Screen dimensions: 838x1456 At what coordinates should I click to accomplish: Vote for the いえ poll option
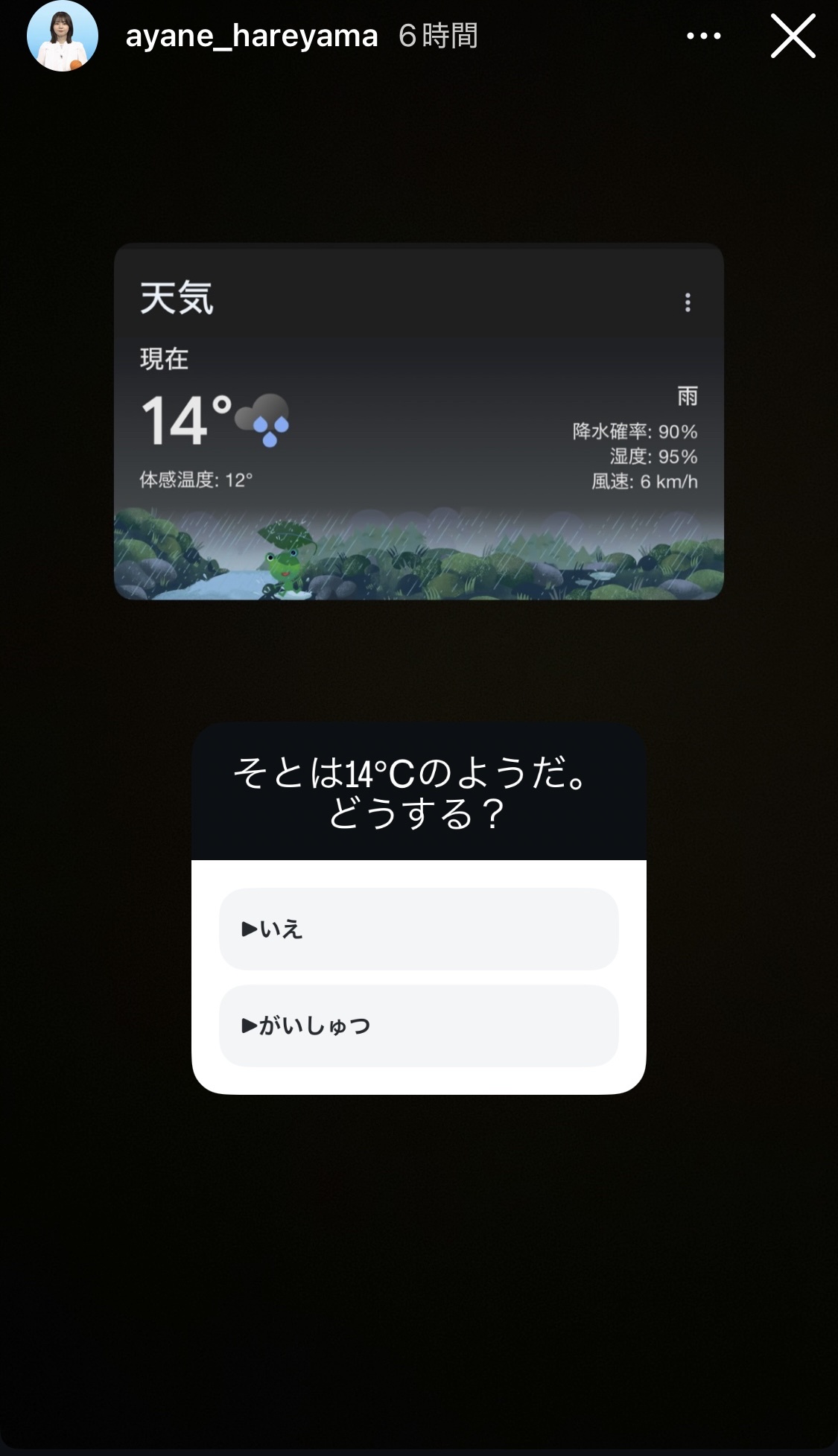[x=419, y=929]
